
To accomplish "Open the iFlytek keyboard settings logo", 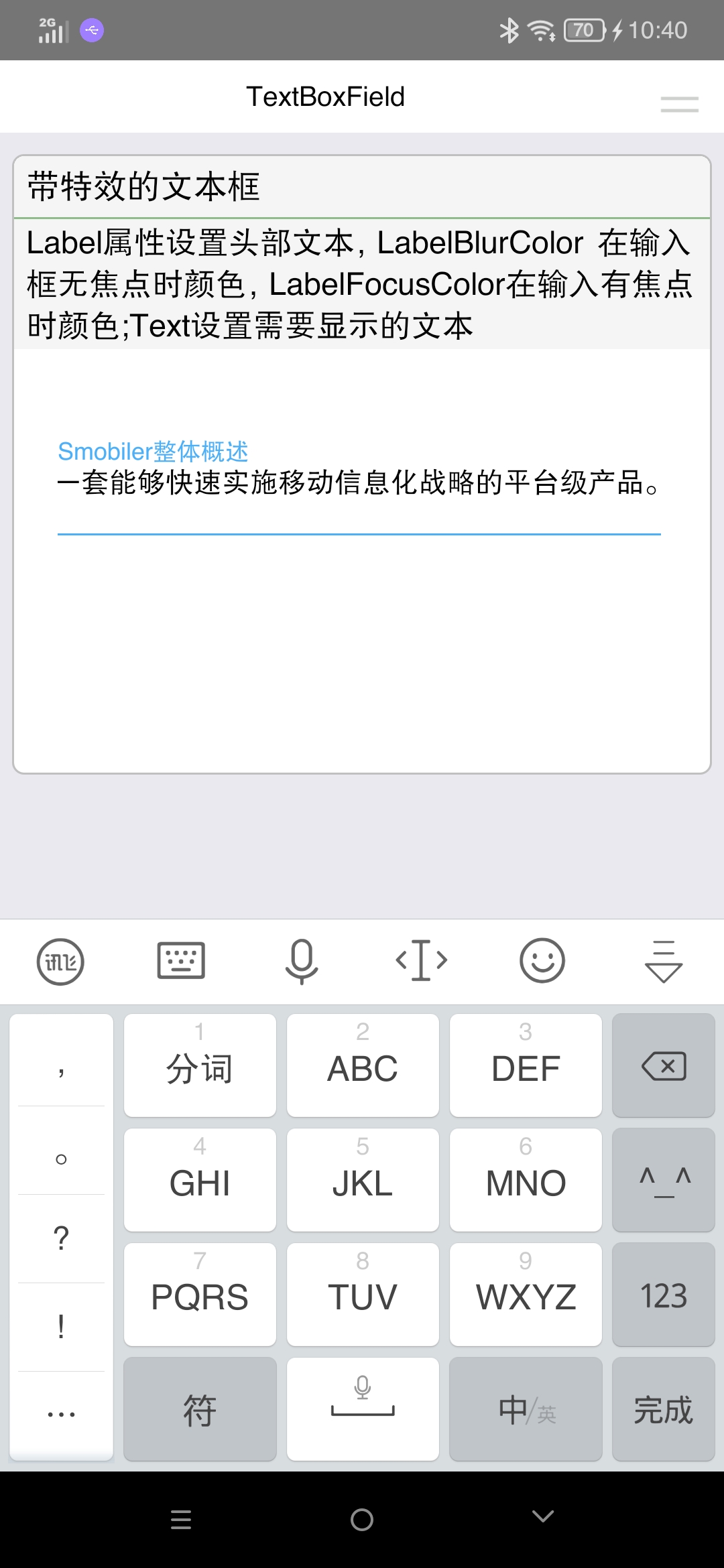I will [60, 962].
